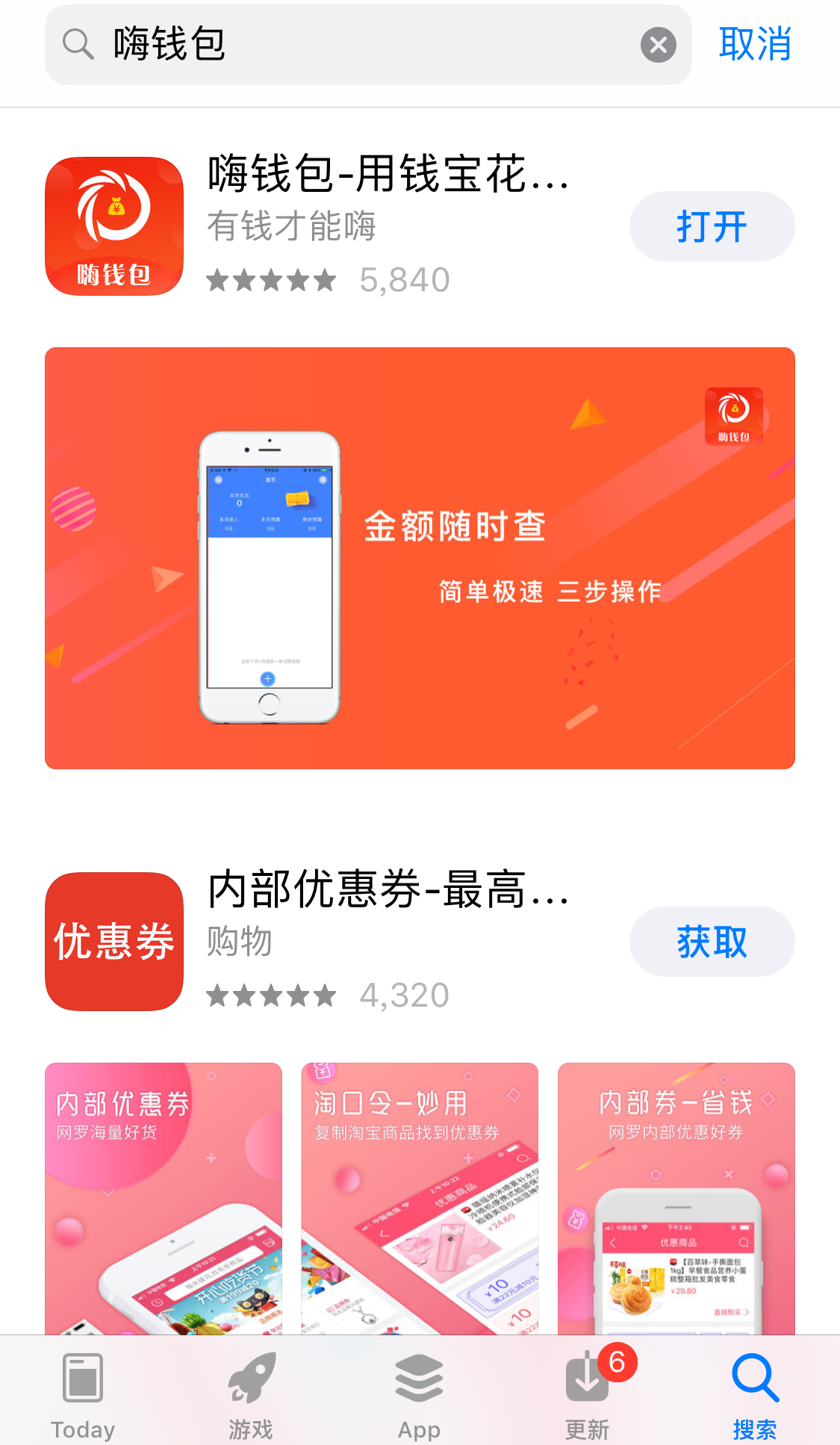Tap the search field containing 嗨钱包
Image resolution: width=840 pixels, height=1445 pixels.
367,45
